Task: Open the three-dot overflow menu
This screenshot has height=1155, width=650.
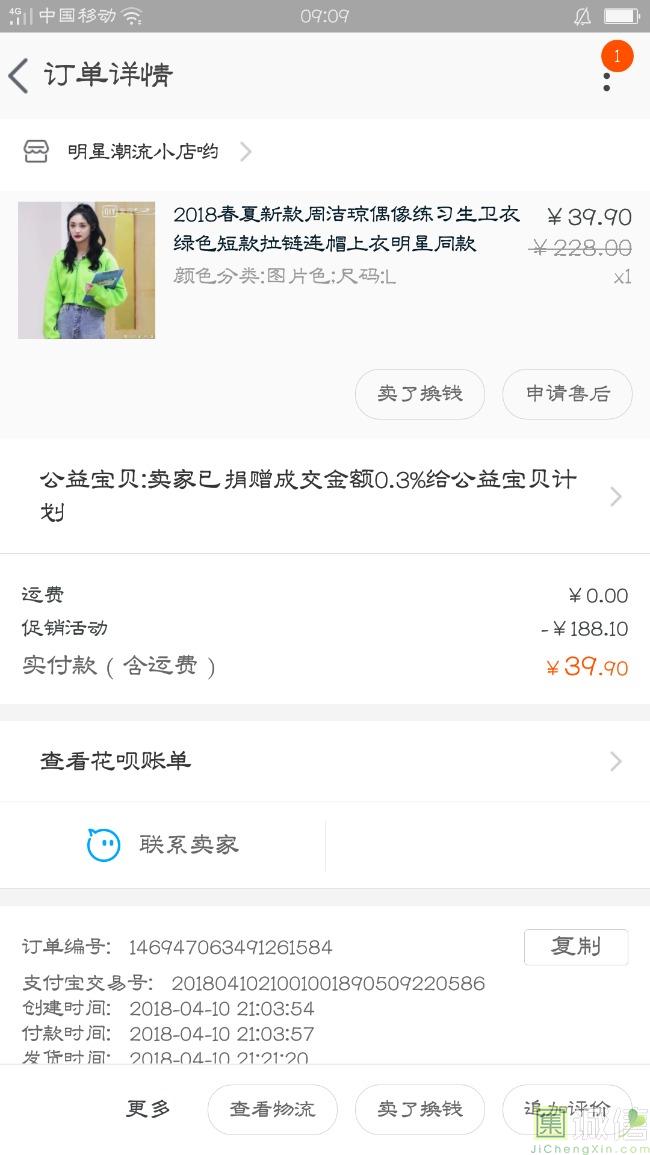Action: [606, 76]
